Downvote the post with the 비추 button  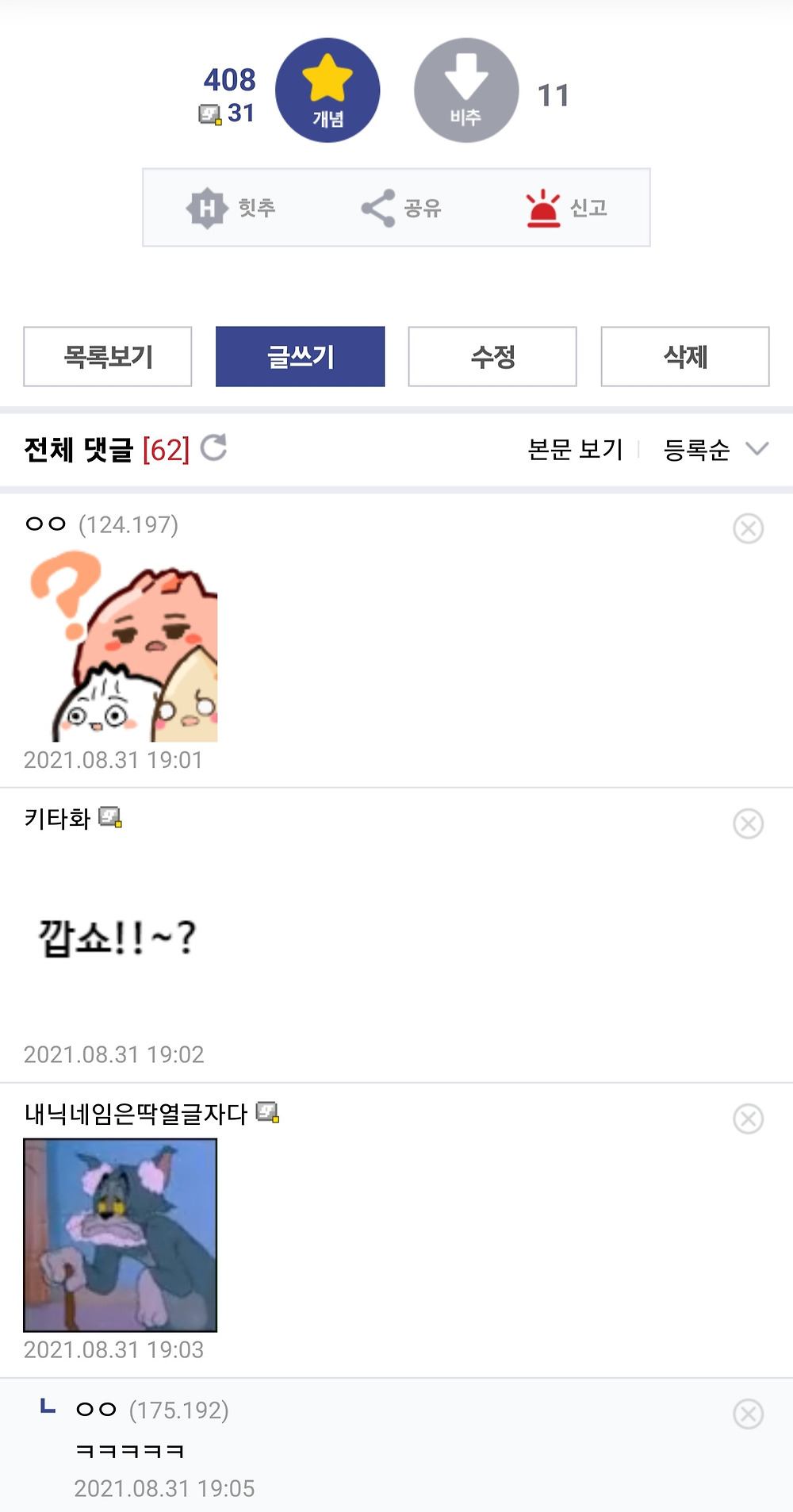click(466, 90)
